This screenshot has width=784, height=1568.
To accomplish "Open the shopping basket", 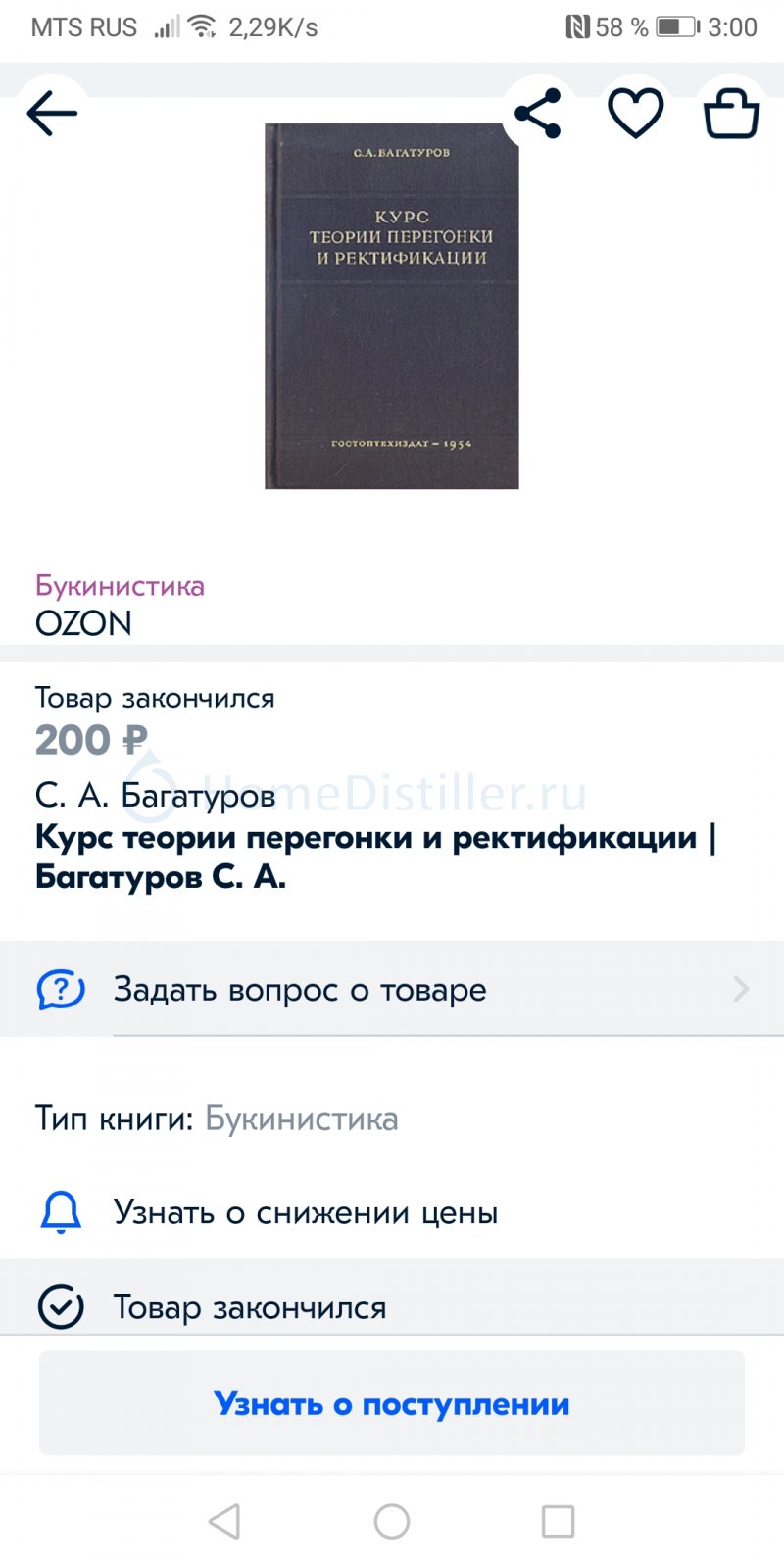I will point(731,114).
